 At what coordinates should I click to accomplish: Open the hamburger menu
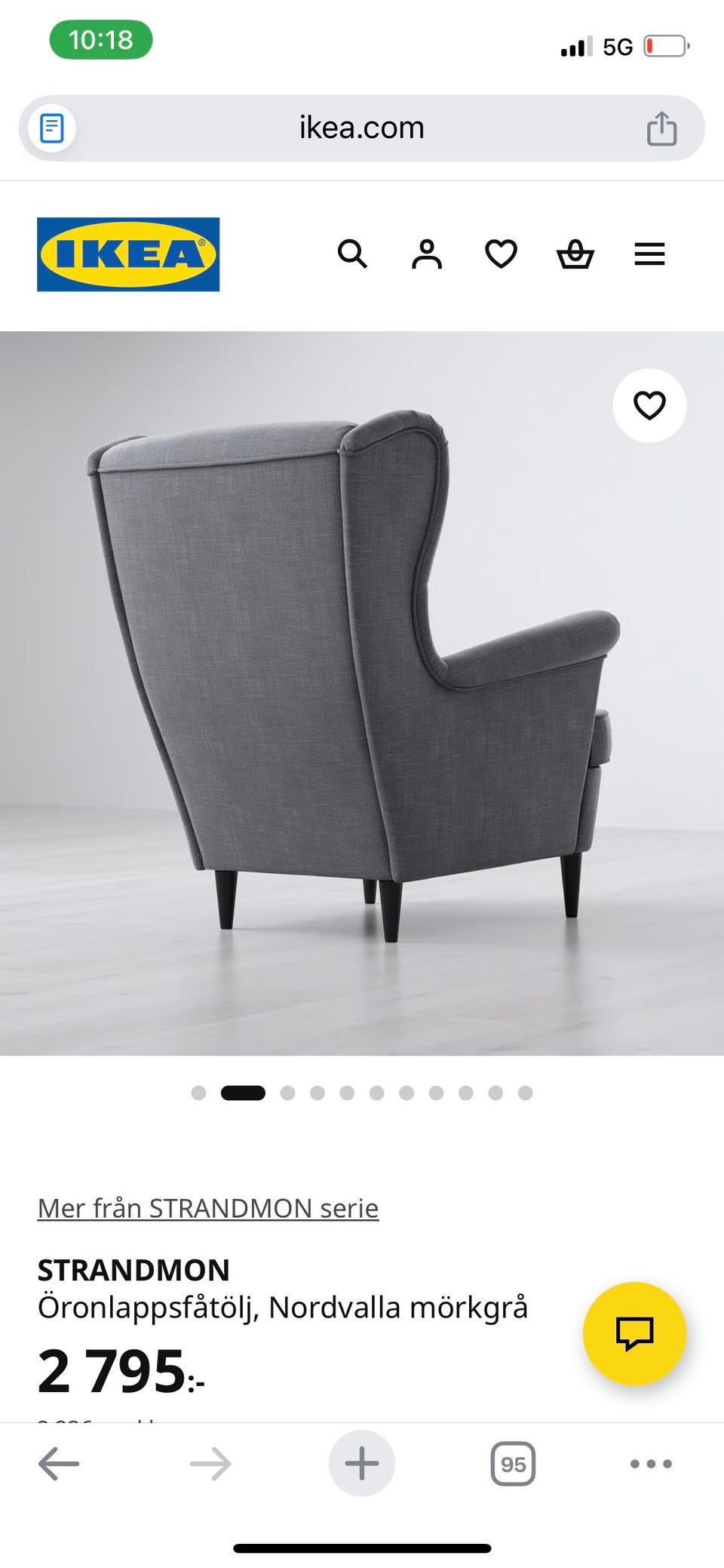pos(649,254)
